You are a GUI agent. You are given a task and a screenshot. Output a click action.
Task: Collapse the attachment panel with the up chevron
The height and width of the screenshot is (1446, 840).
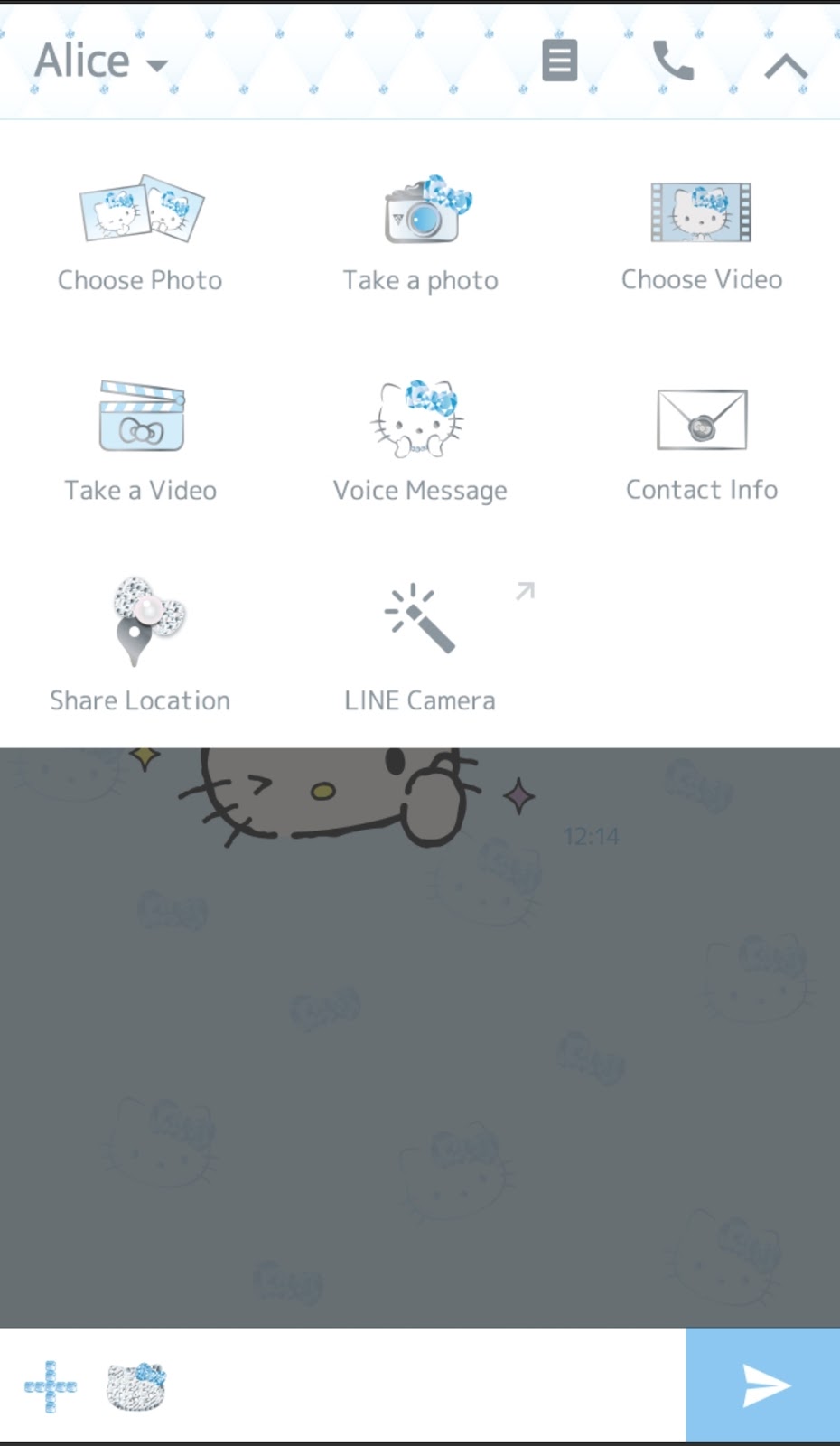(785, 65)
